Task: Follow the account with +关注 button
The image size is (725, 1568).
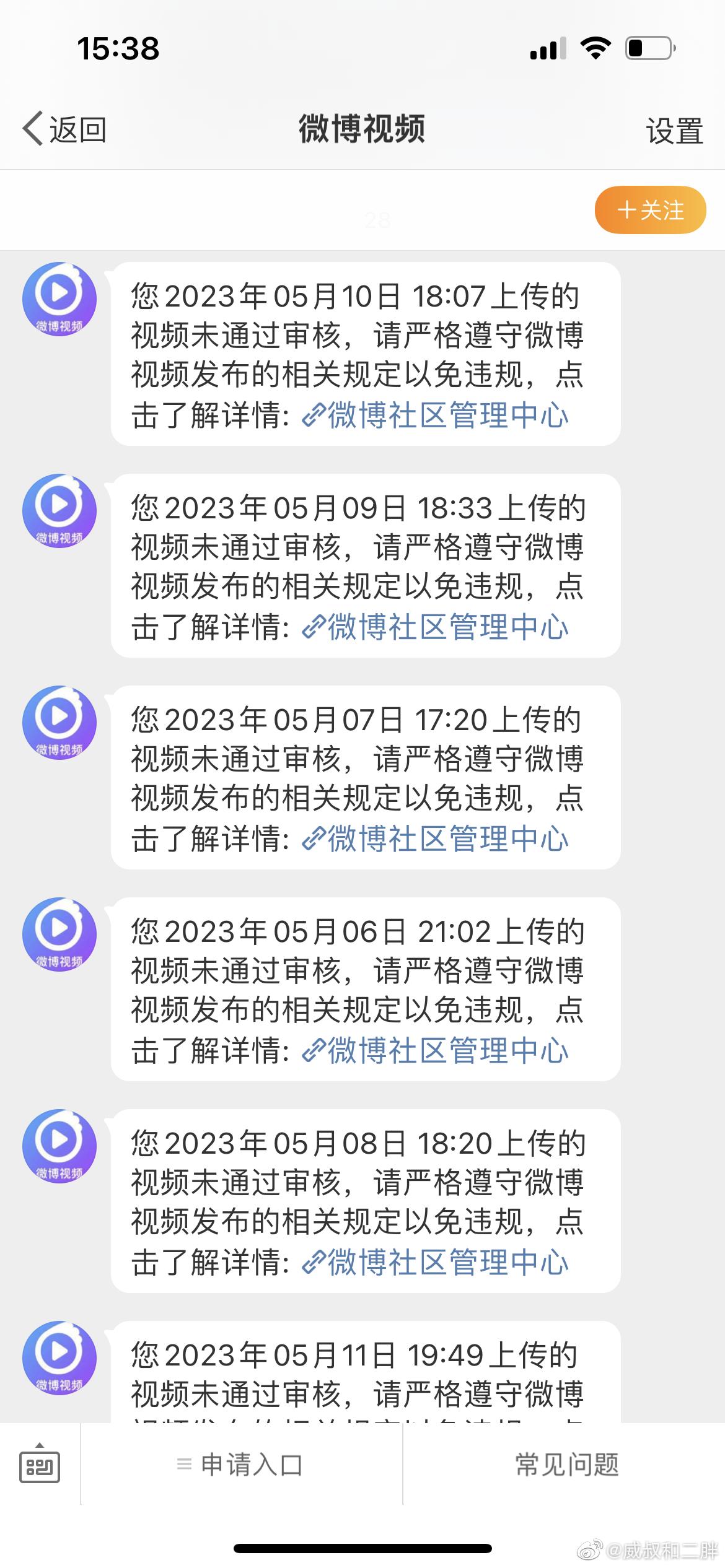Action: tap(650, 210)
